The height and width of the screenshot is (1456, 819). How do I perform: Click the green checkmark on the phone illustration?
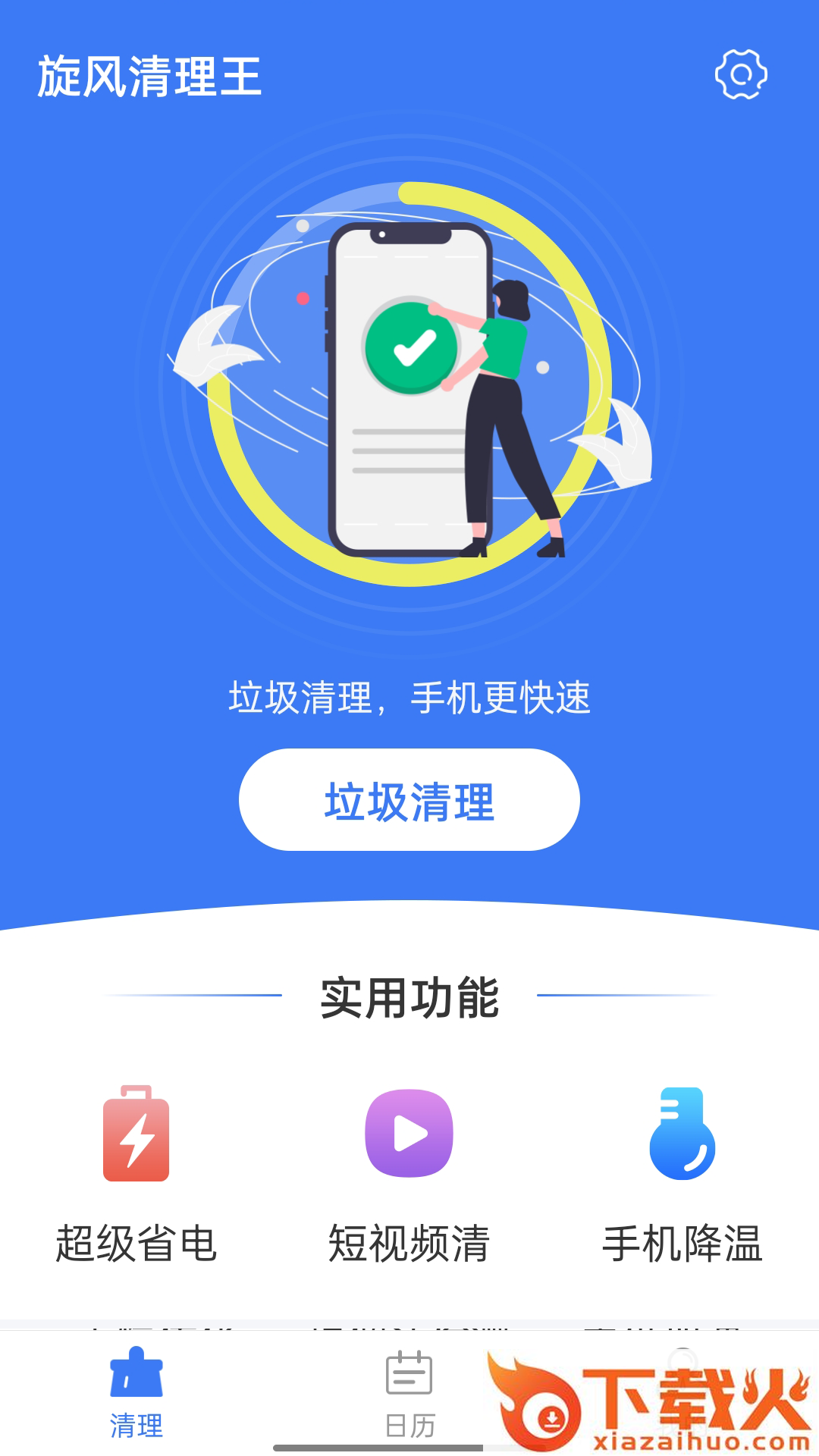click(410, 345)
